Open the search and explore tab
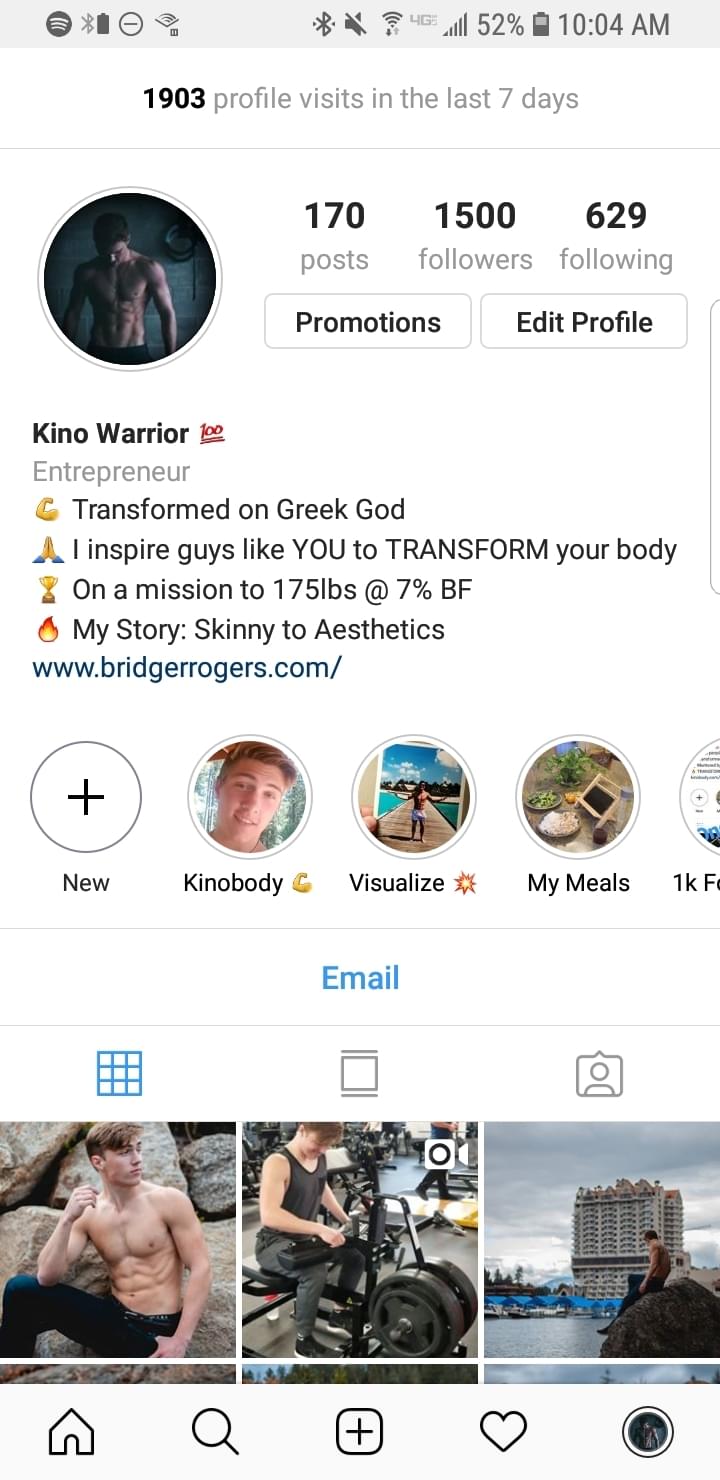The image size is (720, 1480). pyautogui.click(x=215, y=1432)
